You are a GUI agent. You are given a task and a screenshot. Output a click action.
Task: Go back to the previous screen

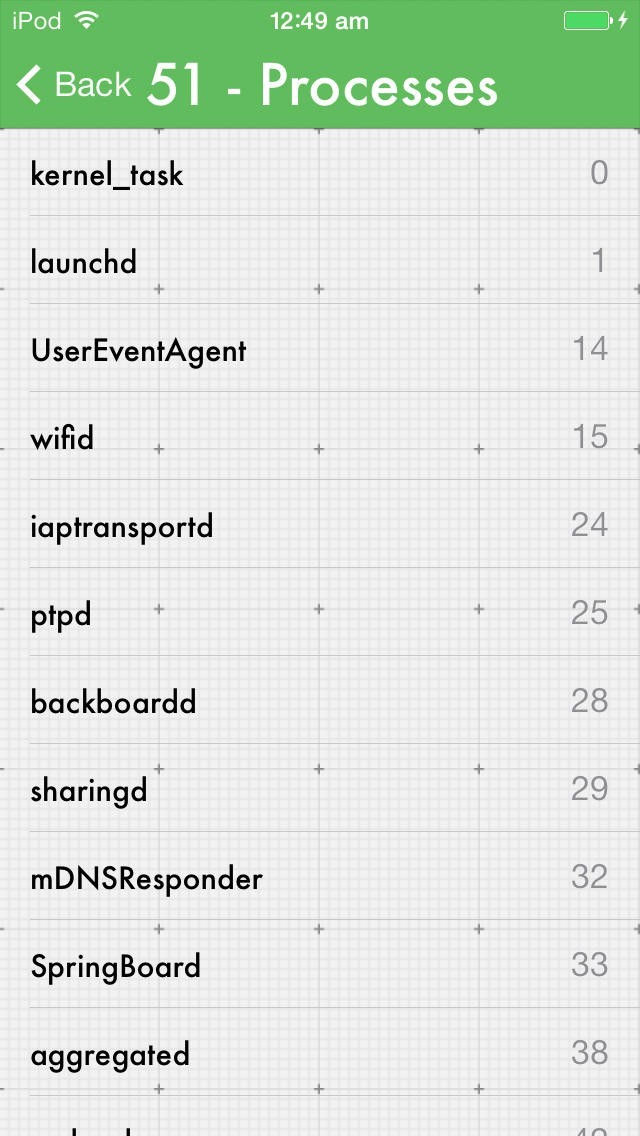[x=75, y=86]
